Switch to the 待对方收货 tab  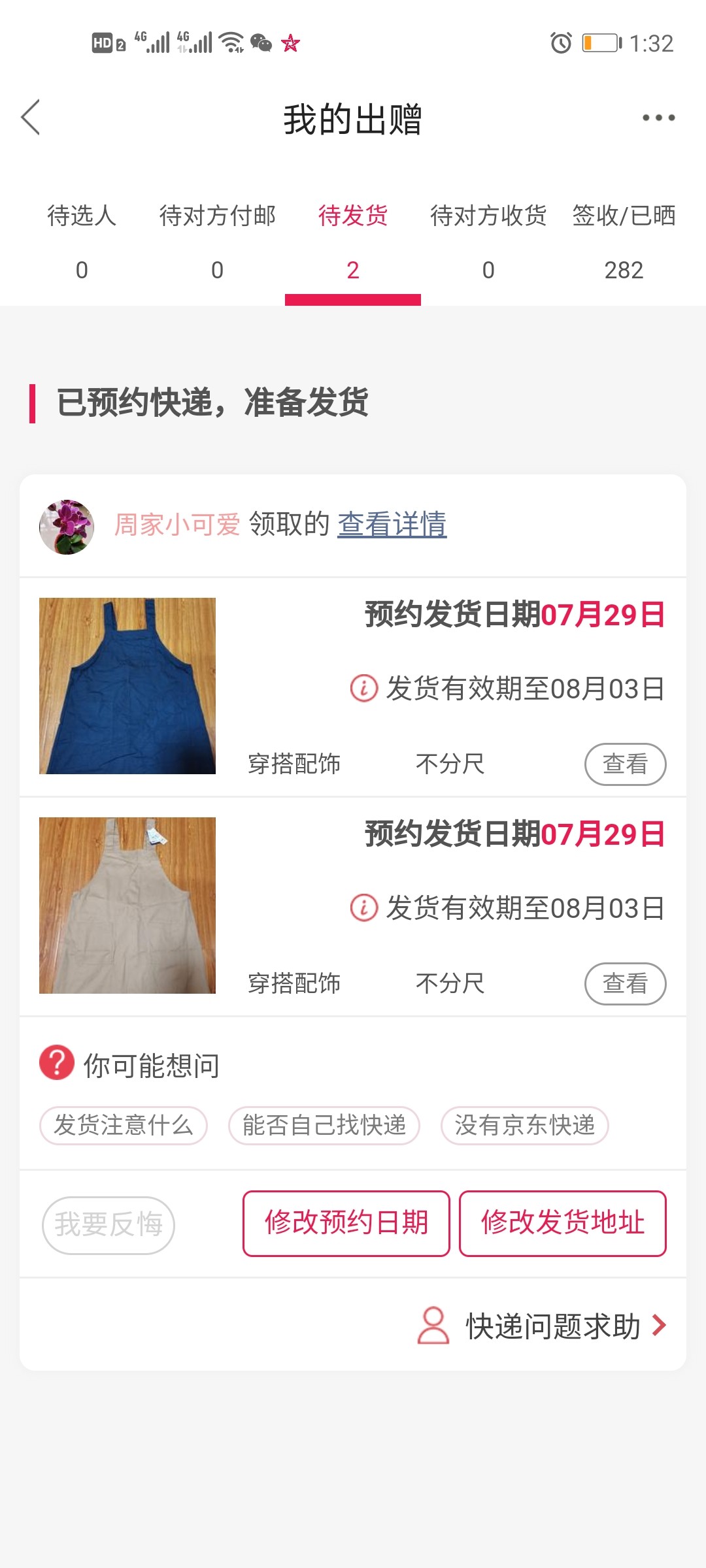[488, 240]
